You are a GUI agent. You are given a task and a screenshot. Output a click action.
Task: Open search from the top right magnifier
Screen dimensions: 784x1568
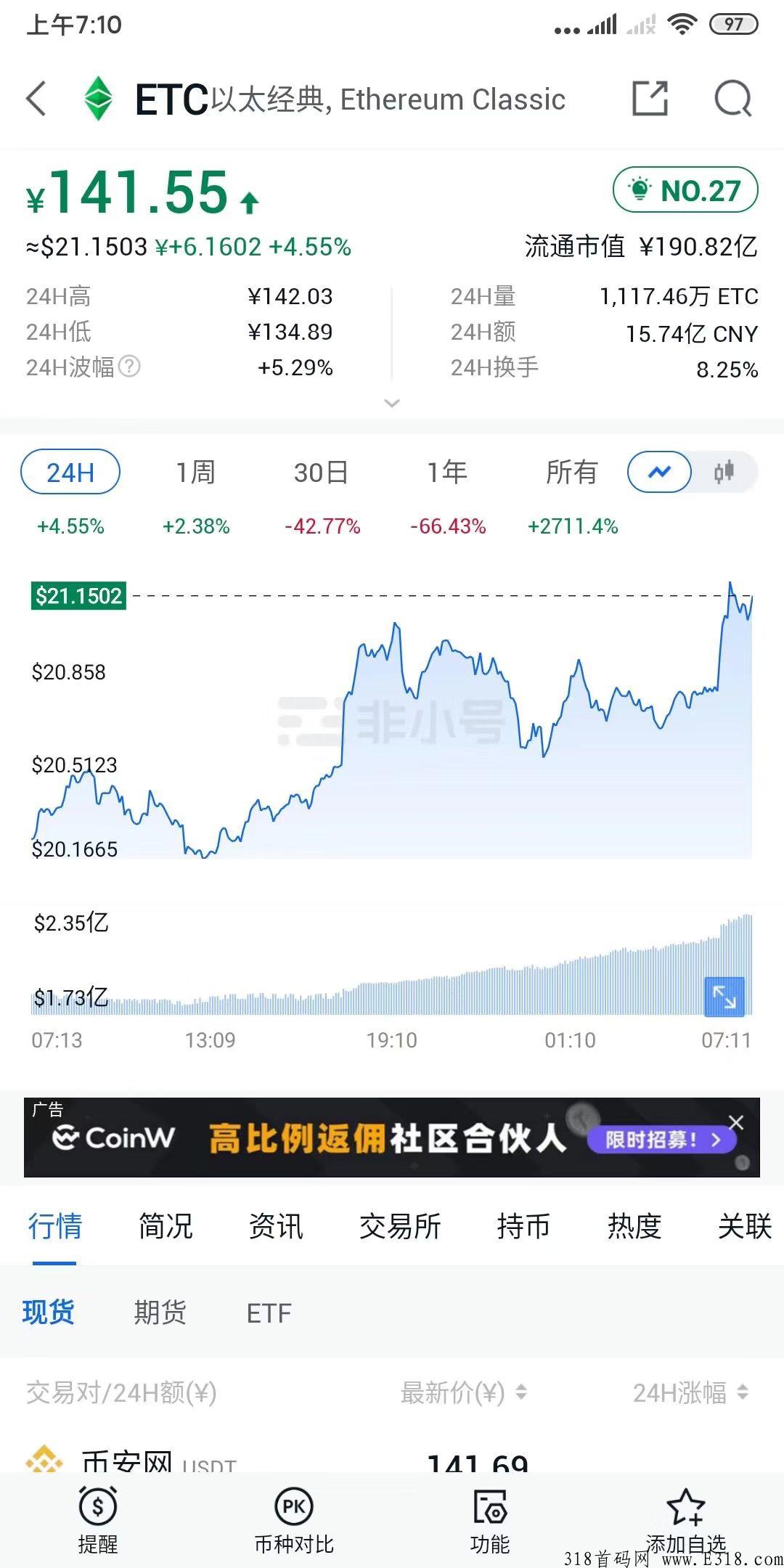pyautogui.click(x=735, y=99)
